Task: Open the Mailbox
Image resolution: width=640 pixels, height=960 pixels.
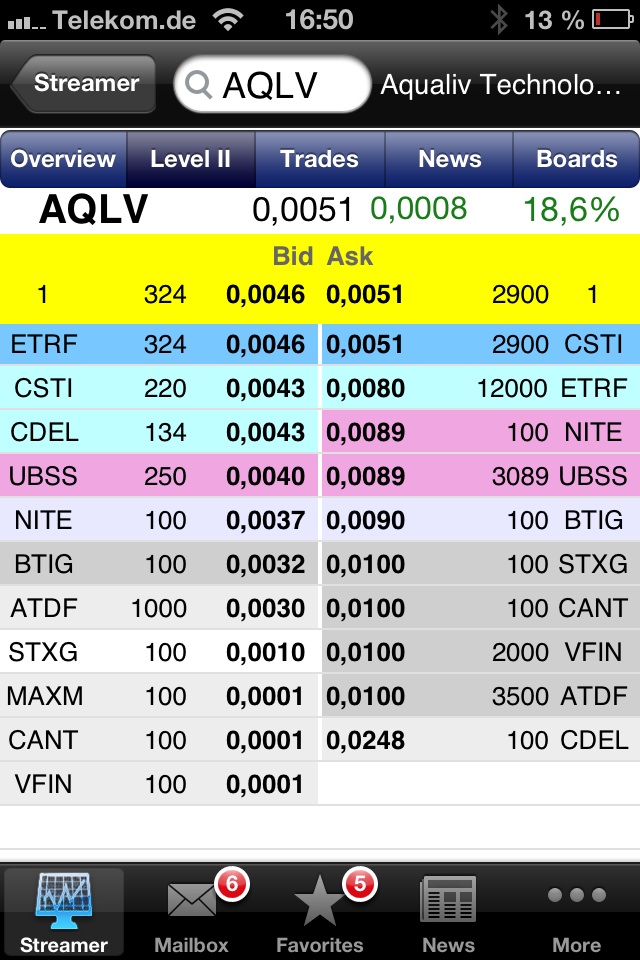Action: click(x=192, y=912)
